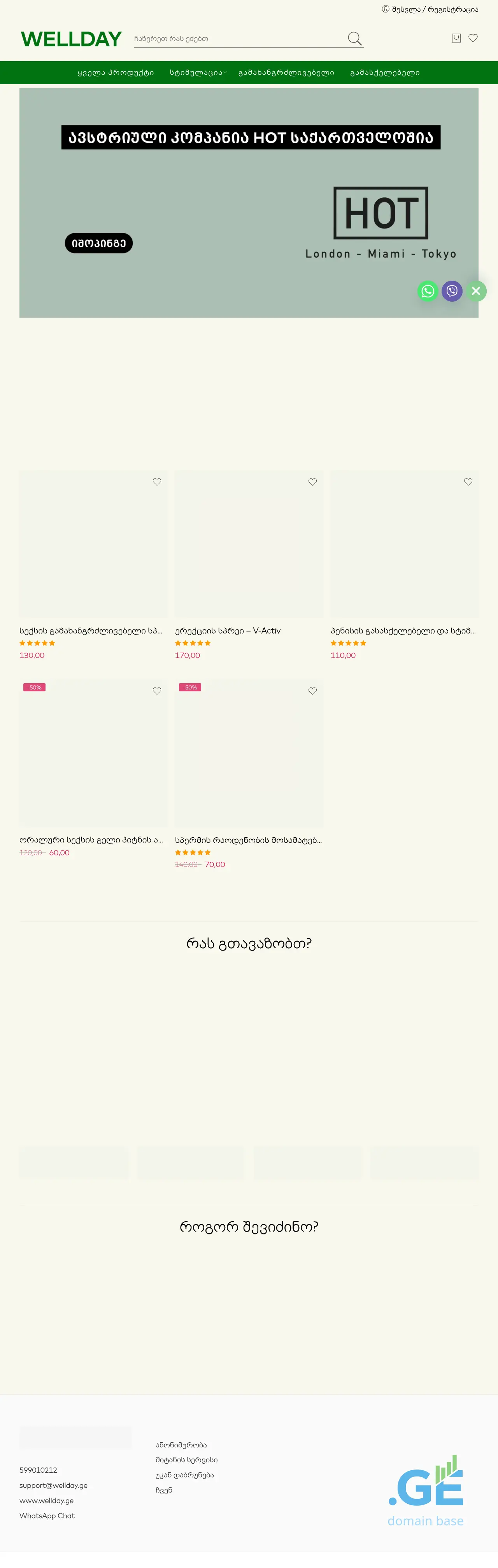The height and width of the screenshot is (1568, 498).
Task: Open the wishlist heart in header
Action: coord(473,38)
